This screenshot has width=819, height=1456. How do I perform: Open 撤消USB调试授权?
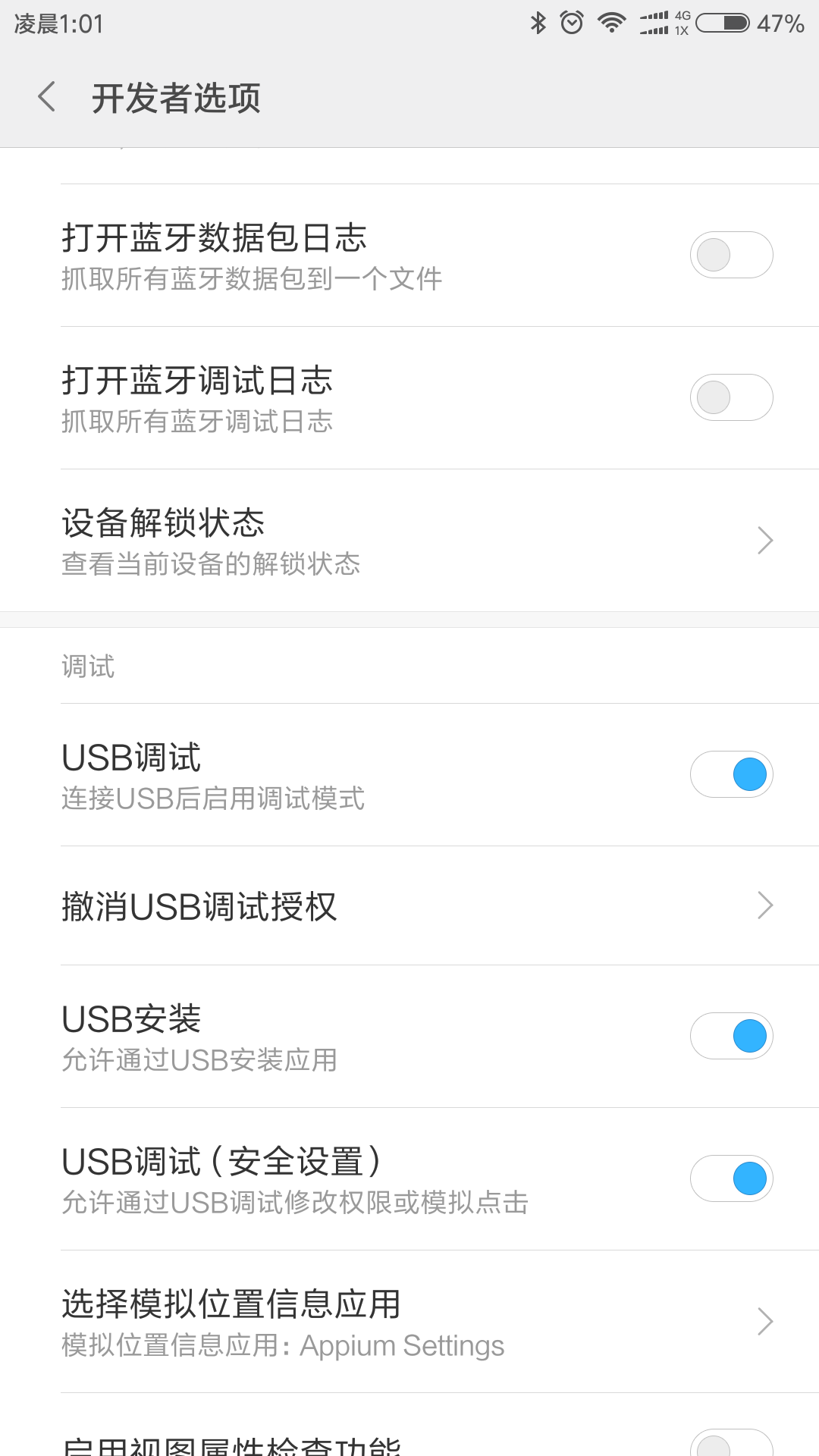(409, 905)
